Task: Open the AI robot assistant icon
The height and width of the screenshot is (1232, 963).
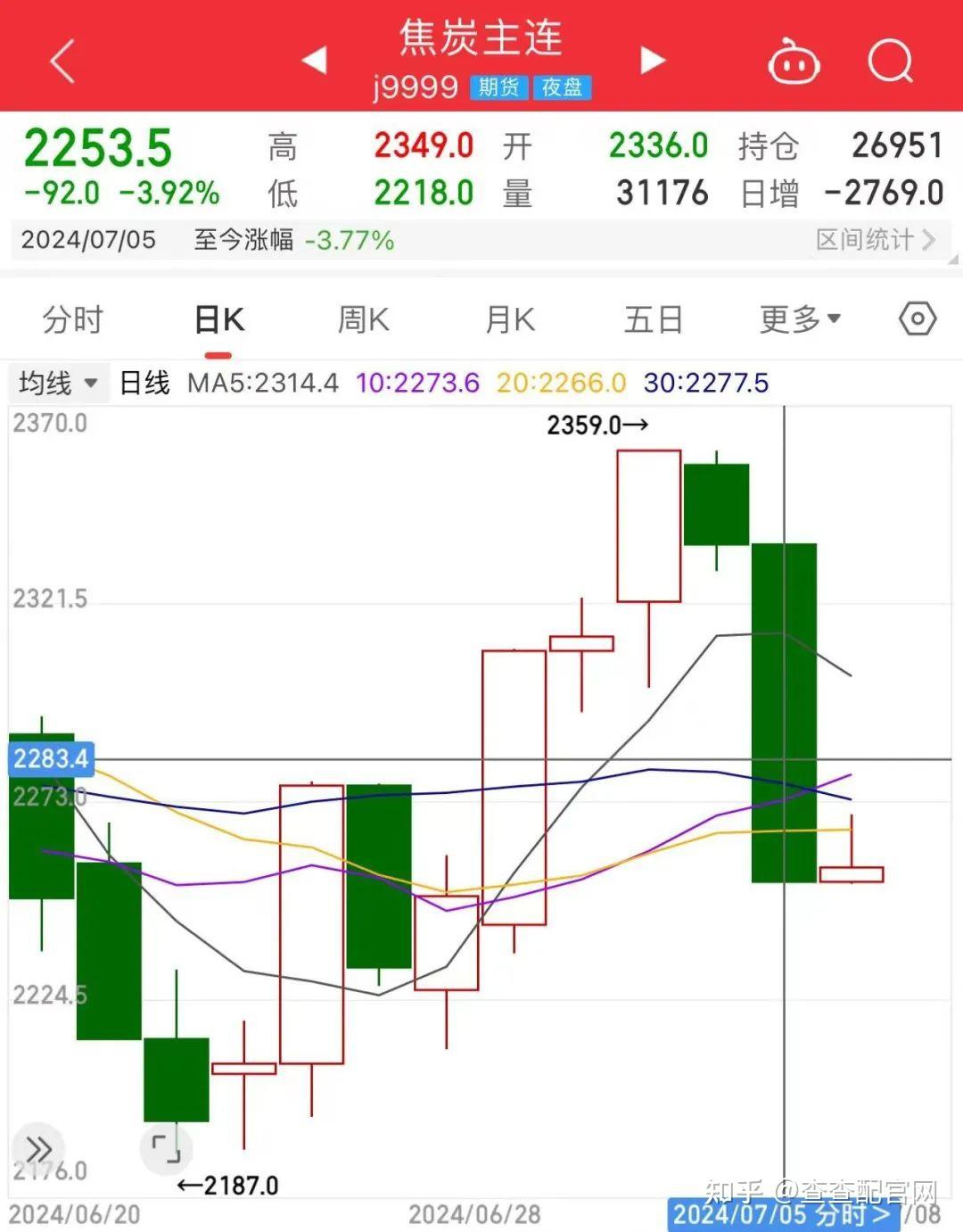Action: 794,60
